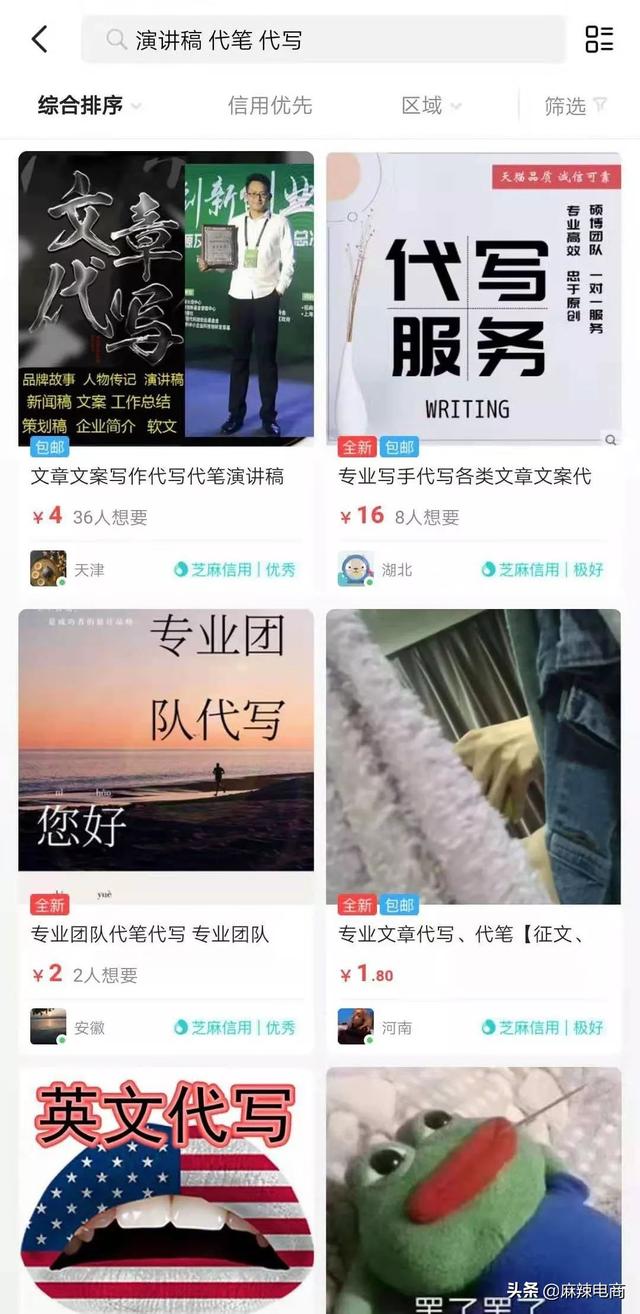Select the 信用优先 sorting tab
Viewport: 640px width, 1314px height.
(269, 105)
